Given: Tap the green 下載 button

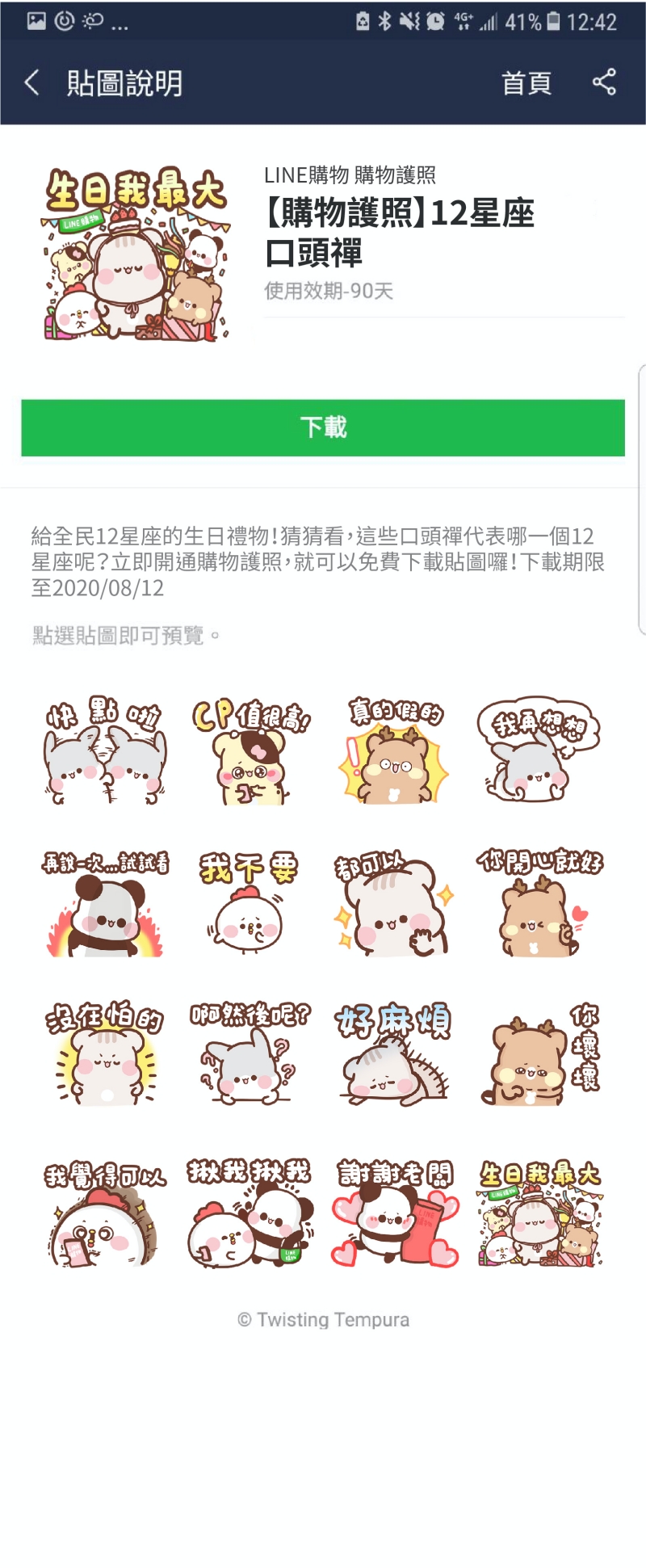Looking at the screenshot, I should 323,427.
